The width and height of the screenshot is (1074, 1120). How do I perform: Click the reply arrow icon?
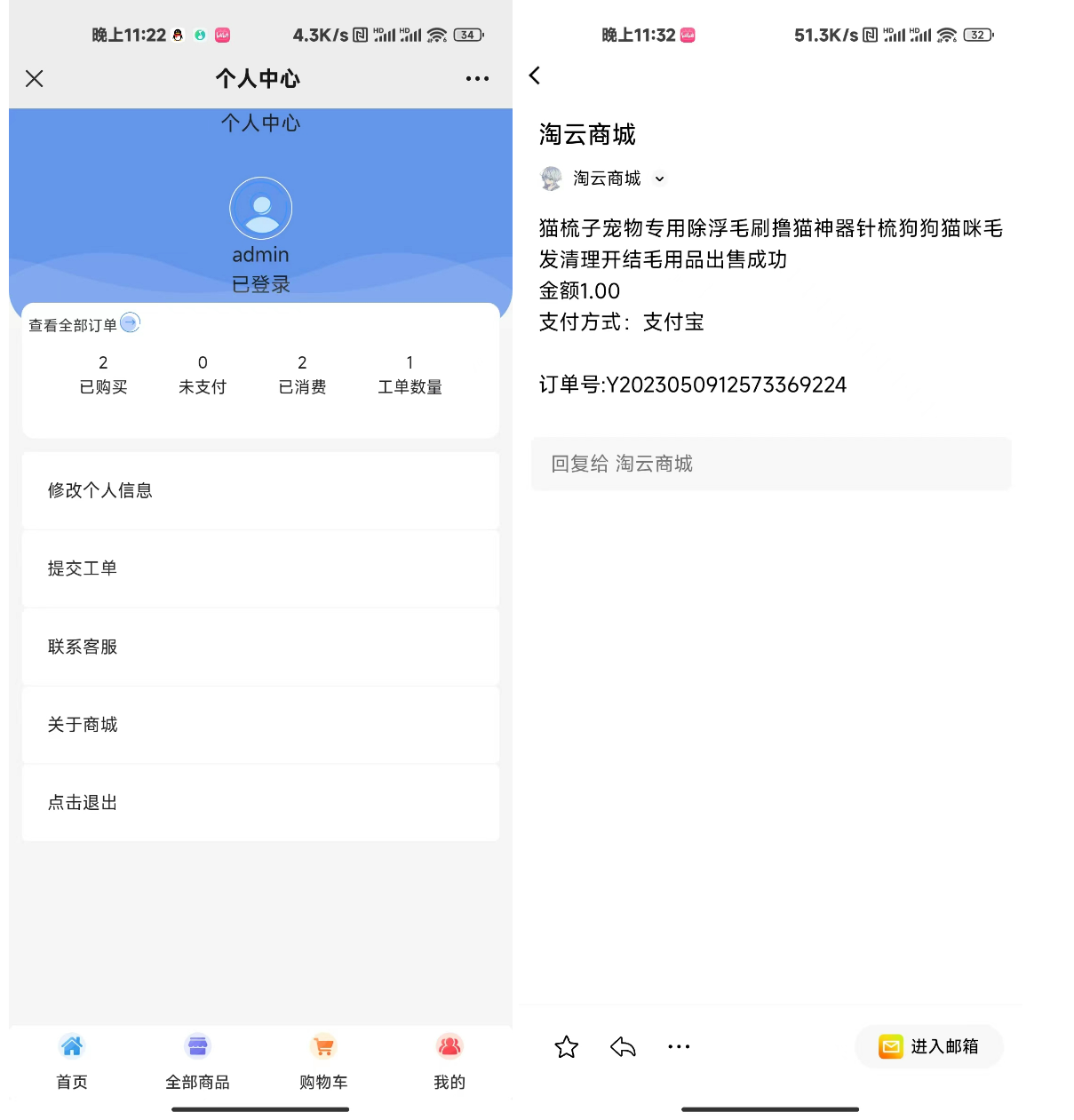[622, 1046]
